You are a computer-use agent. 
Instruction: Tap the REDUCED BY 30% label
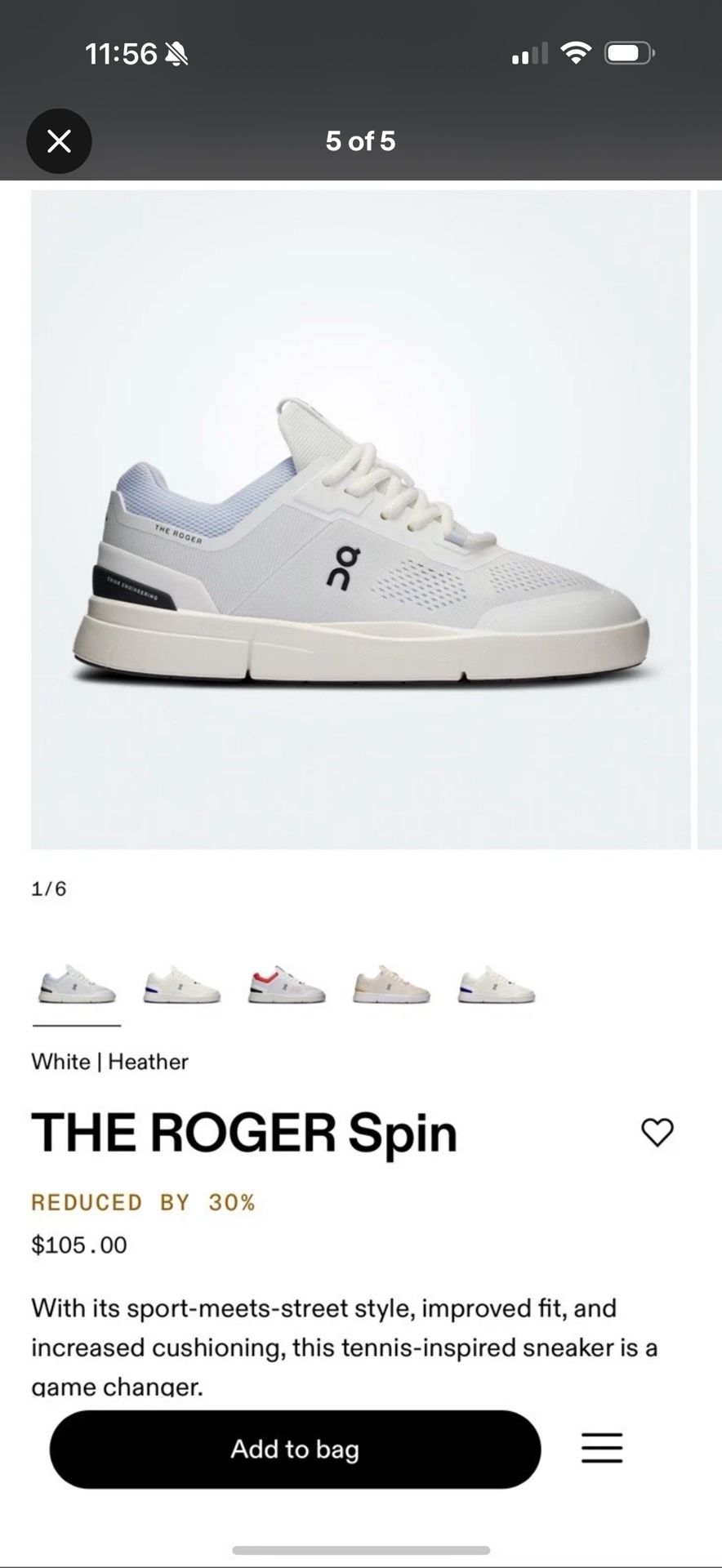pos(144,1202)
